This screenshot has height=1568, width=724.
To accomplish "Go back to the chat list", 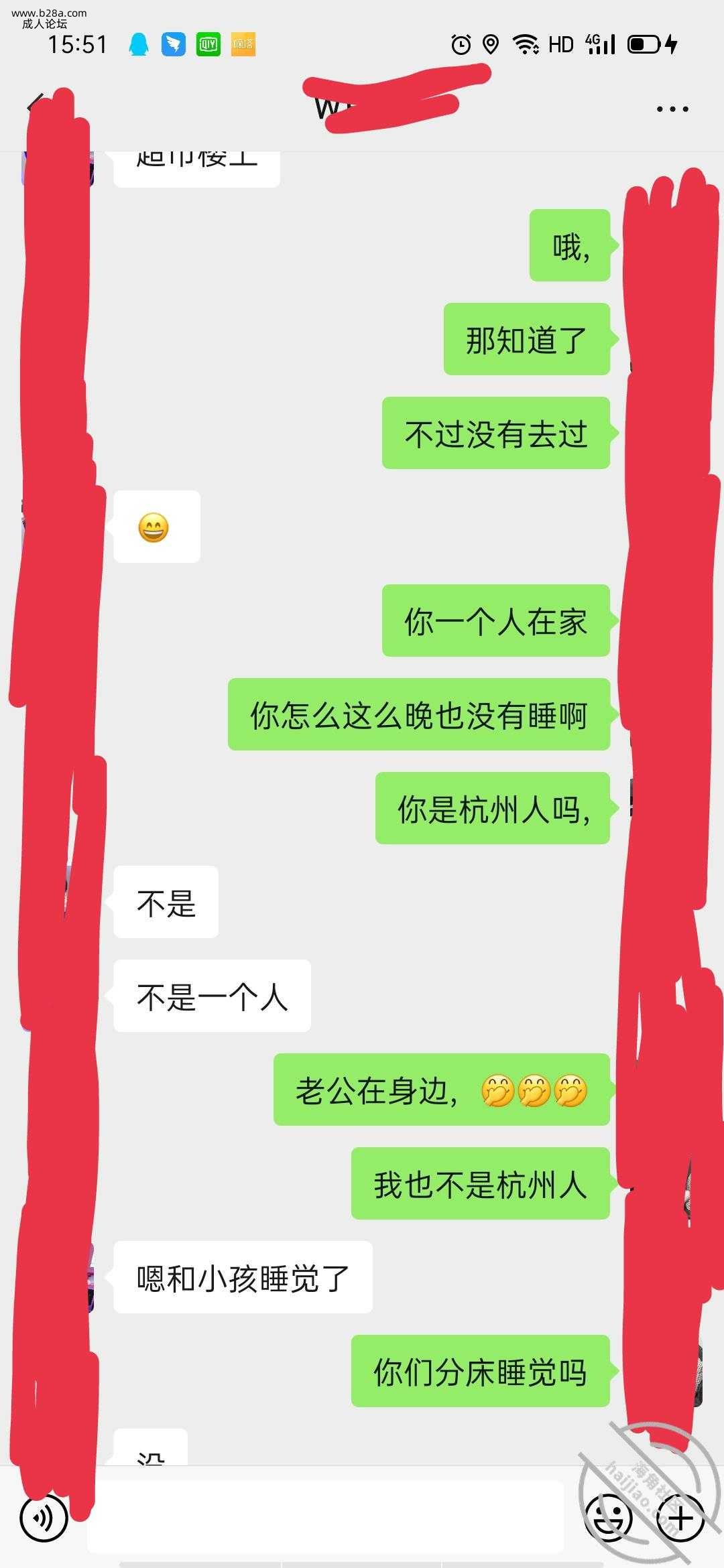I will click(35, 106).
